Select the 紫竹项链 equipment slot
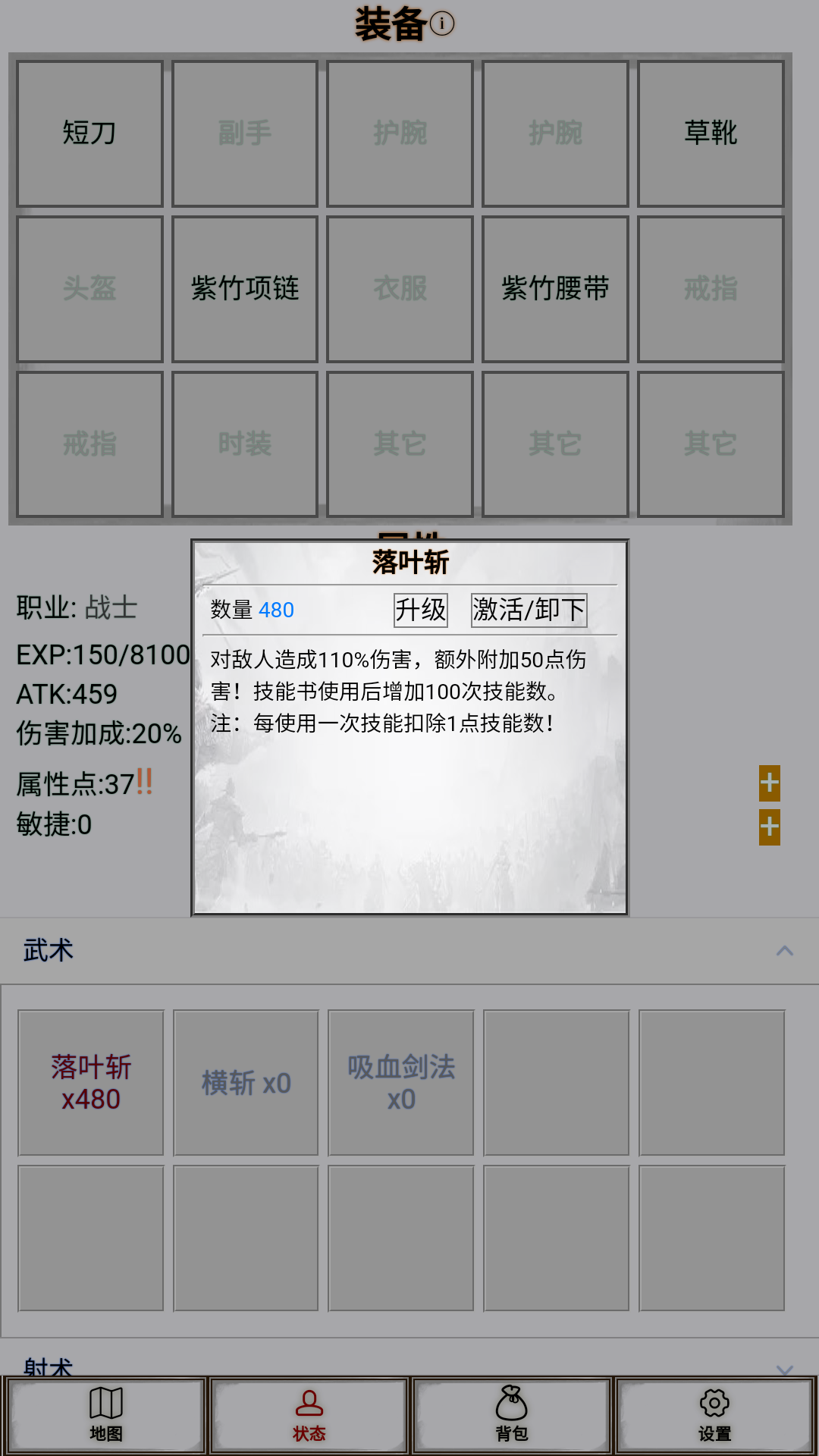 pos(245,289)
